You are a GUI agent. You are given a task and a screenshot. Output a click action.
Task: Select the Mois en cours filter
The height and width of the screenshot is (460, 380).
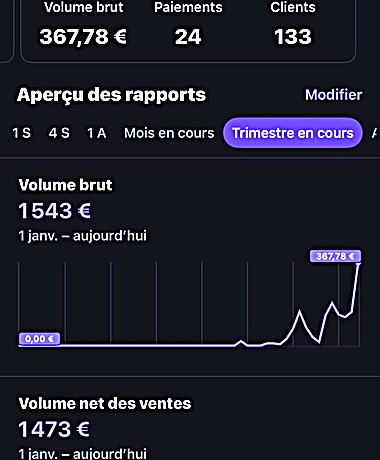pyautogui.click(x=169, y=133)
